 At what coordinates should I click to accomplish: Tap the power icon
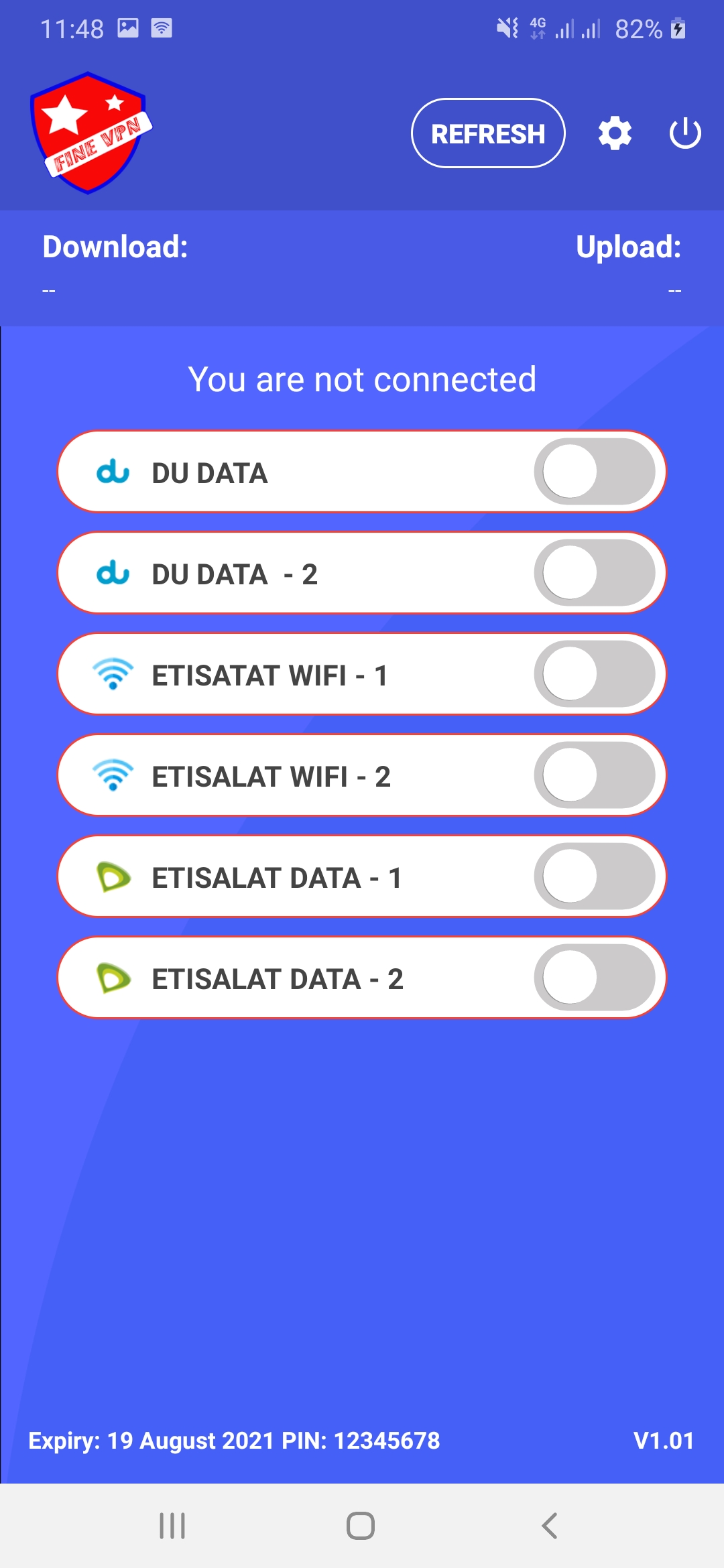pos(685,133)
